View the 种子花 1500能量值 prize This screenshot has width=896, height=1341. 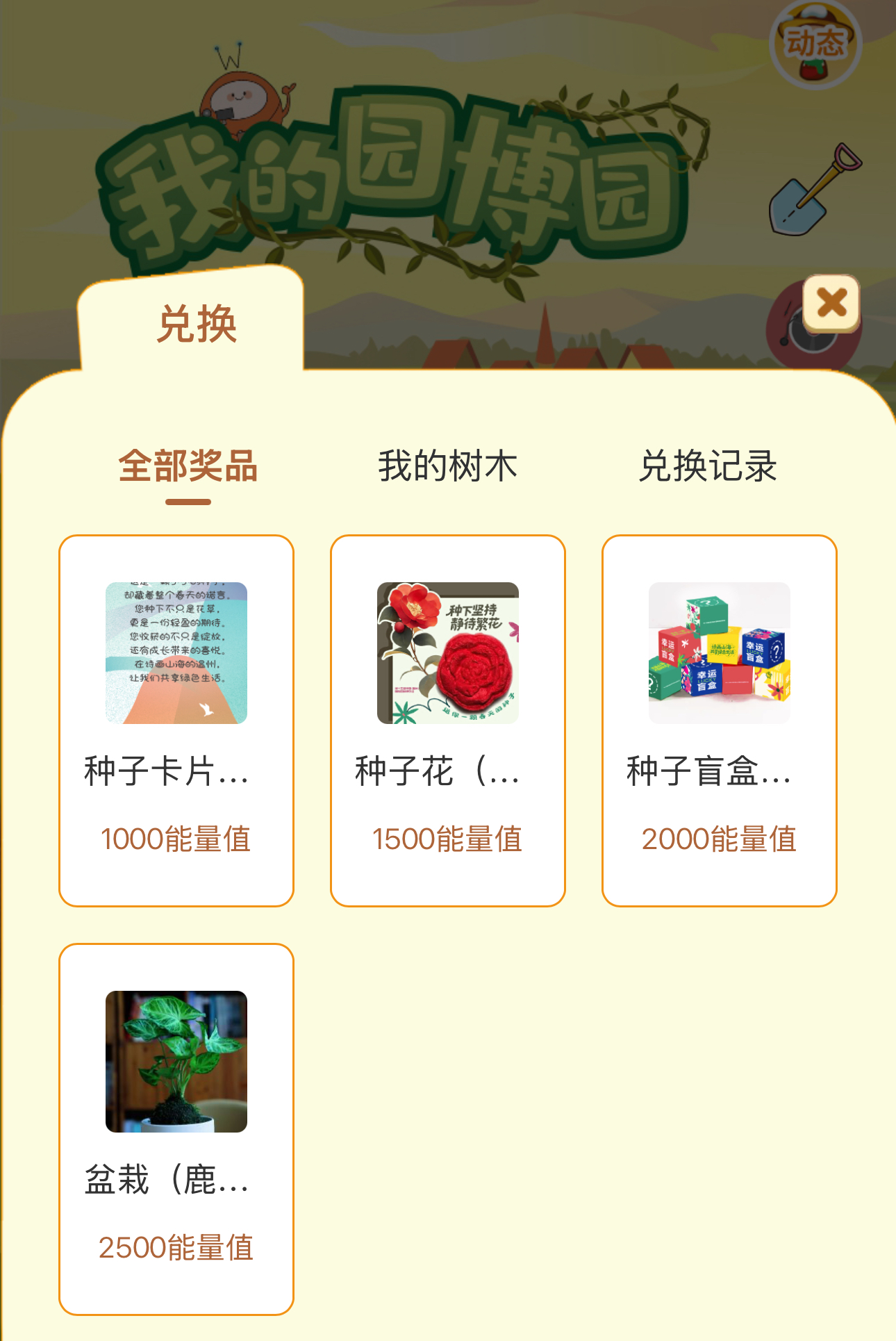click(448, 720)
